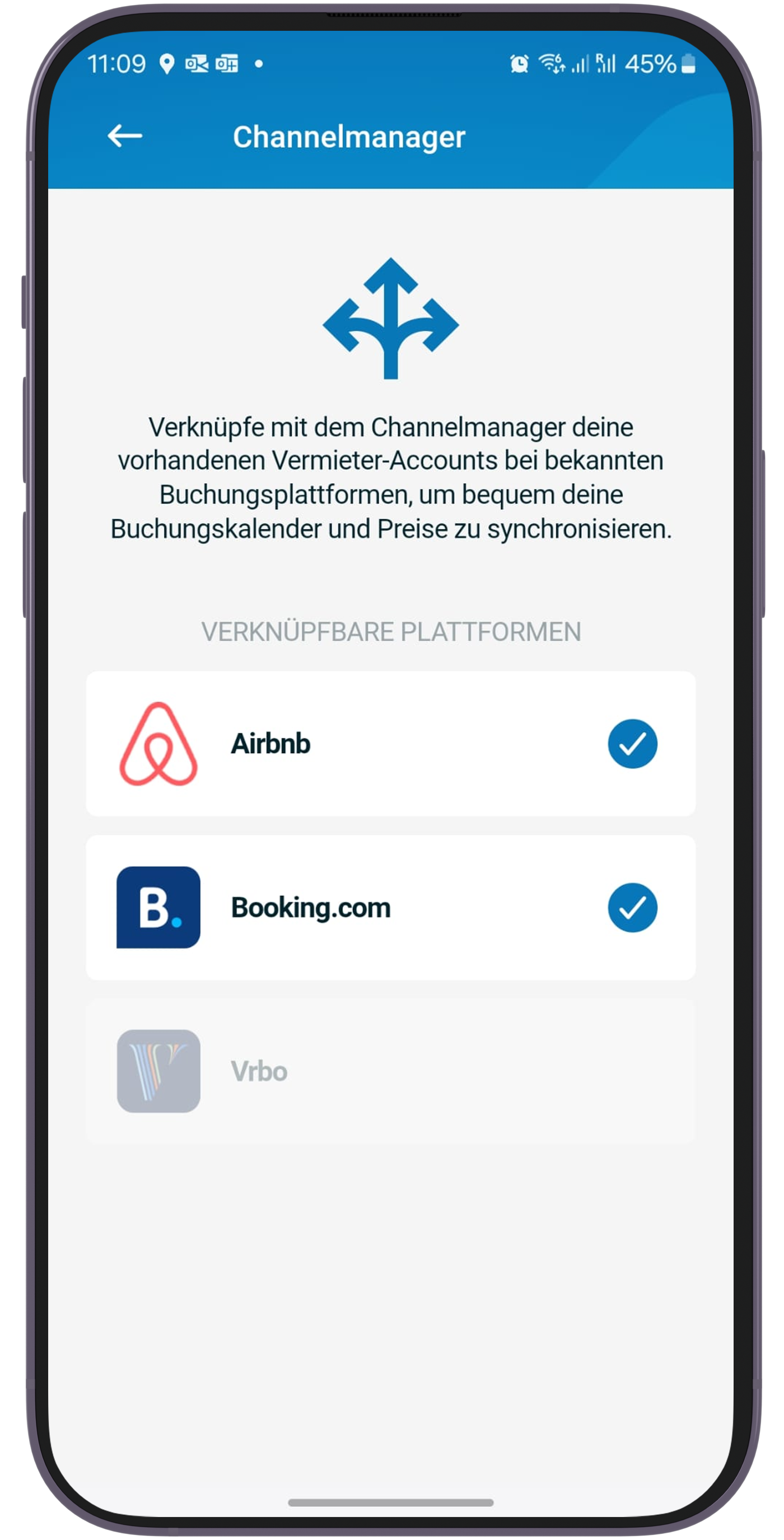
Task: Go back using the top arrow
Action: 124,136
